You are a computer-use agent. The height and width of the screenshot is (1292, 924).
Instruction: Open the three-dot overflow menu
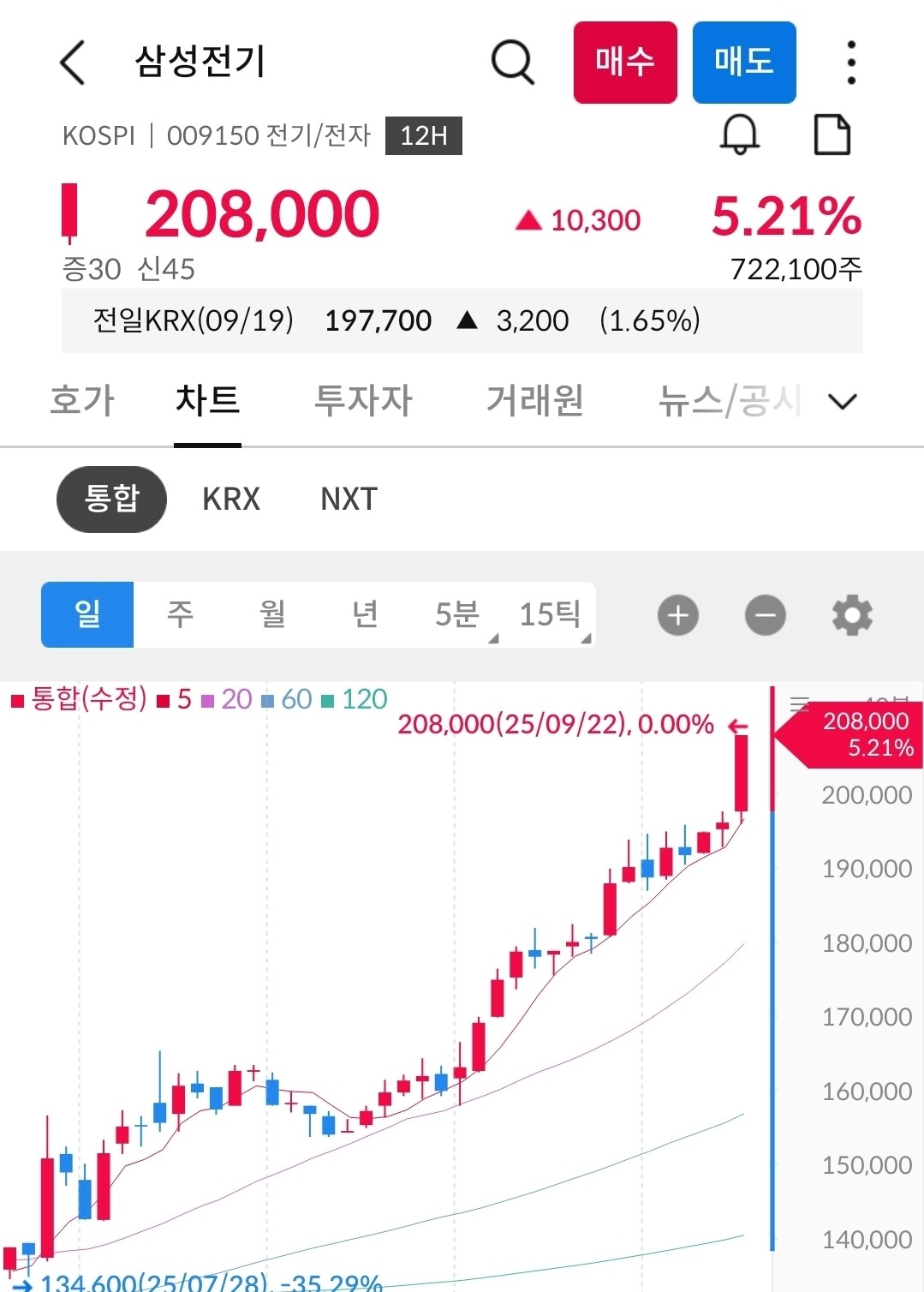coord(850,63)
